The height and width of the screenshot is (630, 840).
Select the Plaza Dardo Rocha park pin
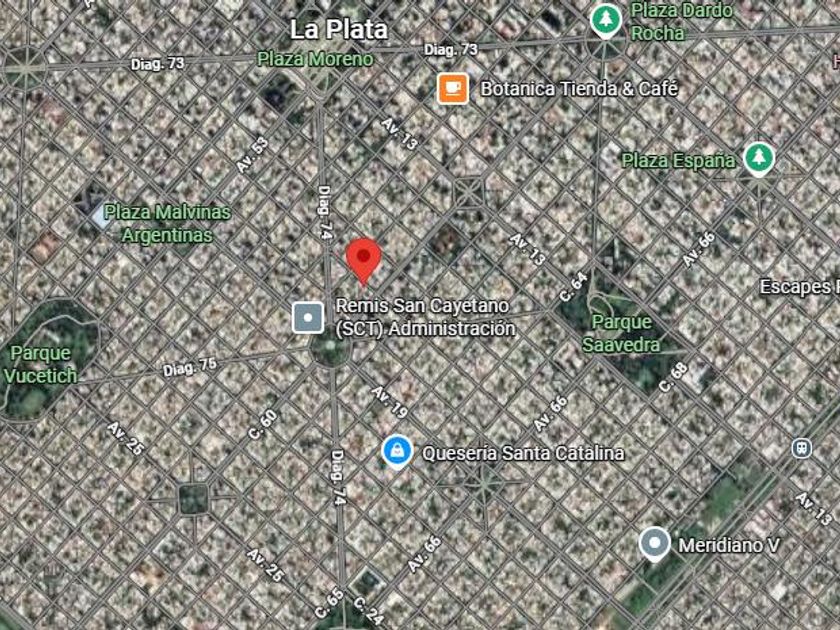605,20
